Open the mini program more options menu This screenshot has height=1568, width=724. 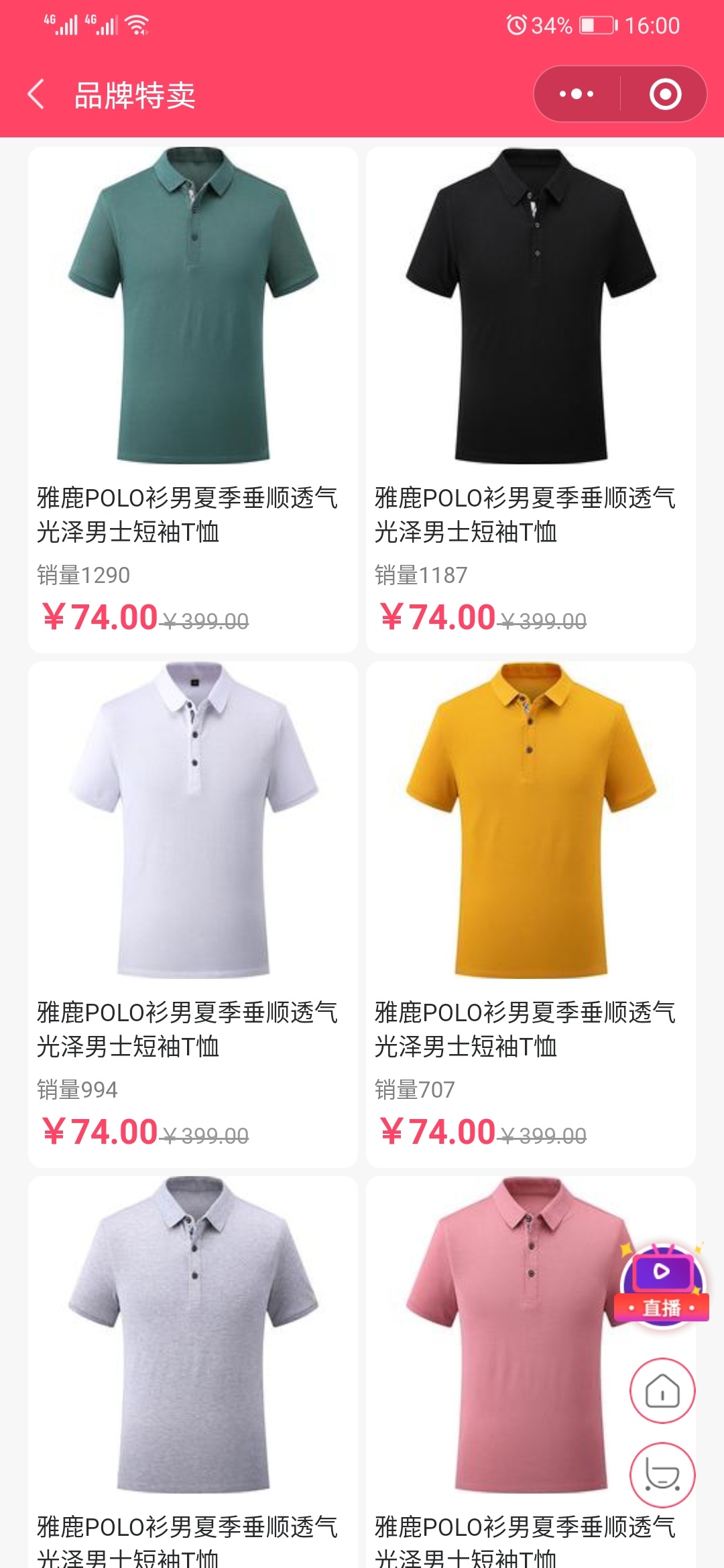tap(577, 94)
